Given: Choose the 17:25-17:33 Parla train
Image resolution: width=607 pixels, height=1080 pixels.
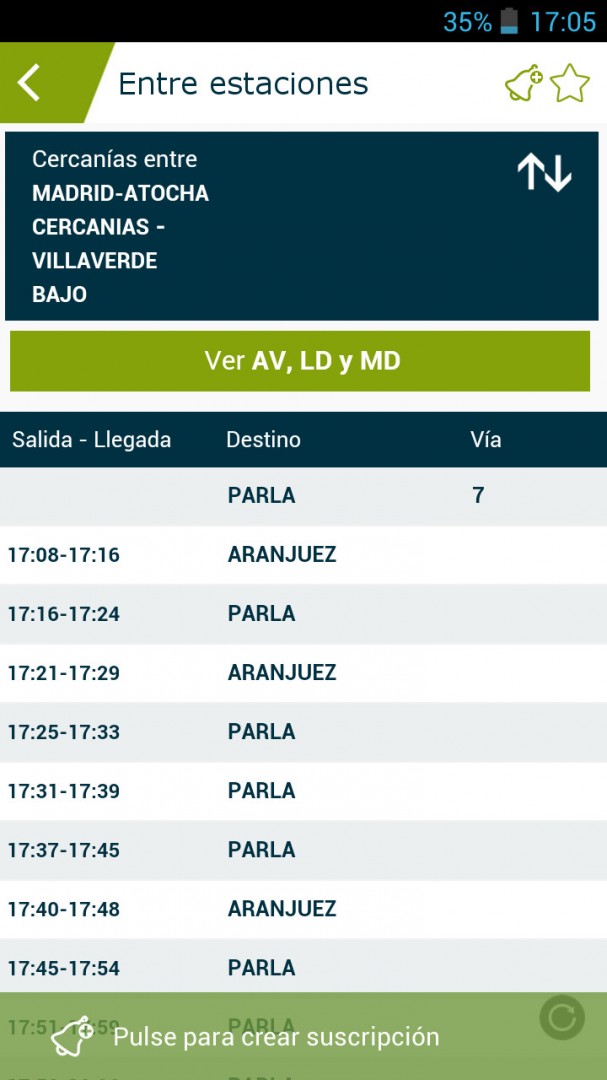Looking at the screenshot, I should pyautogui.click(x=303, y=732).
